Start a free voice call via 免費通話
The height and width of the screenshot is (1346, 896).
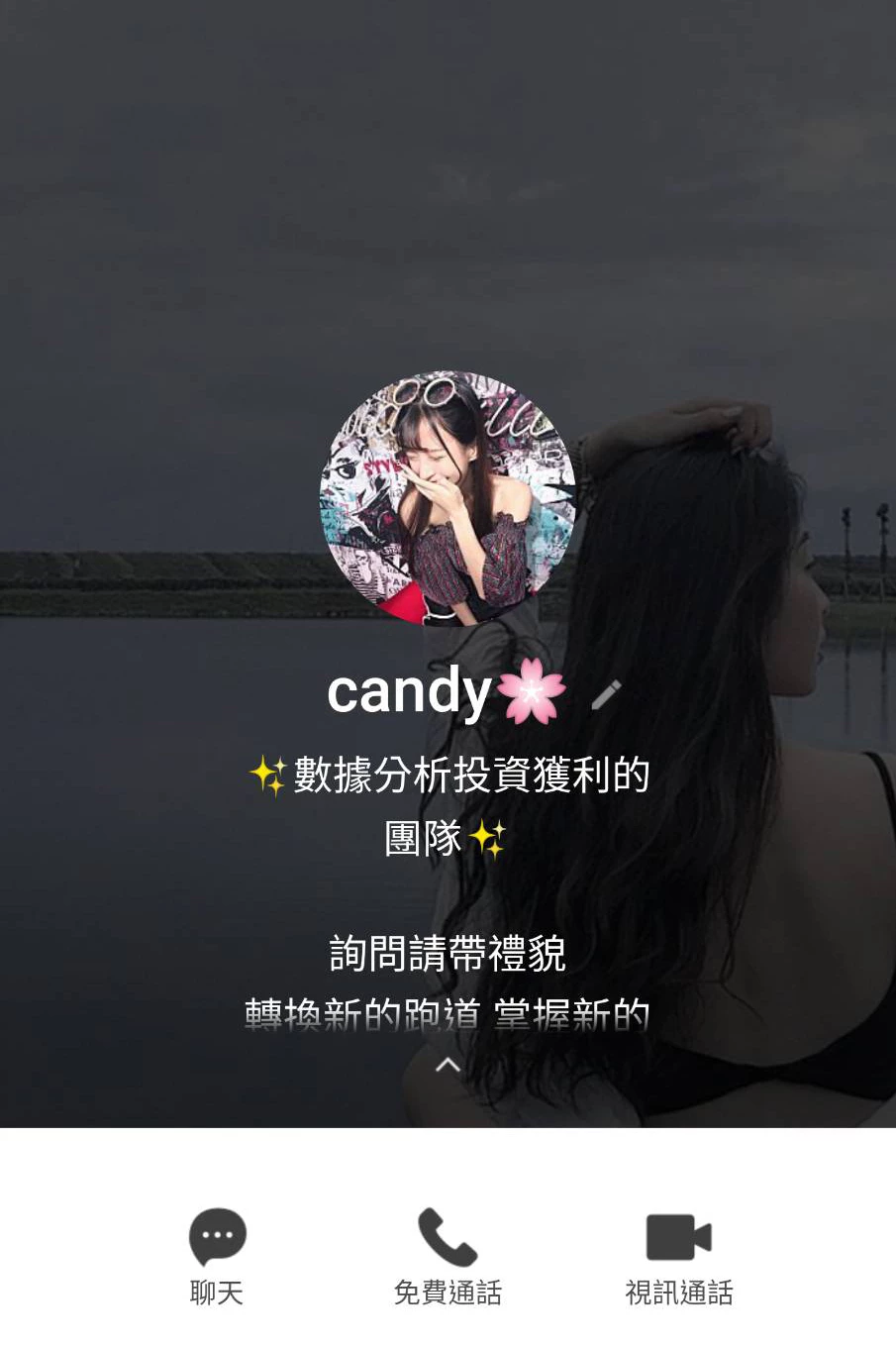[448, 1255]
